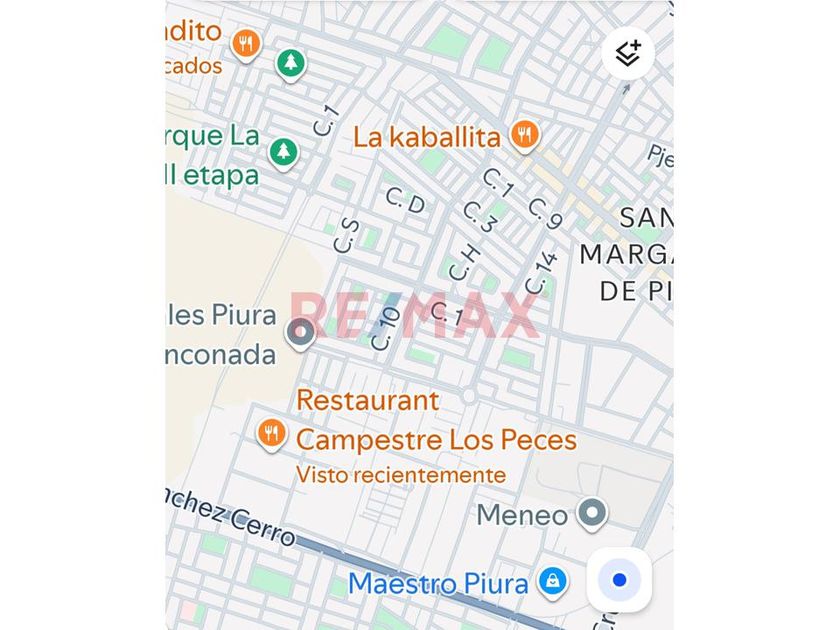Viewport: 840px width, 630px height.
Task: Center map on my current location
Action: pos(619,580)
